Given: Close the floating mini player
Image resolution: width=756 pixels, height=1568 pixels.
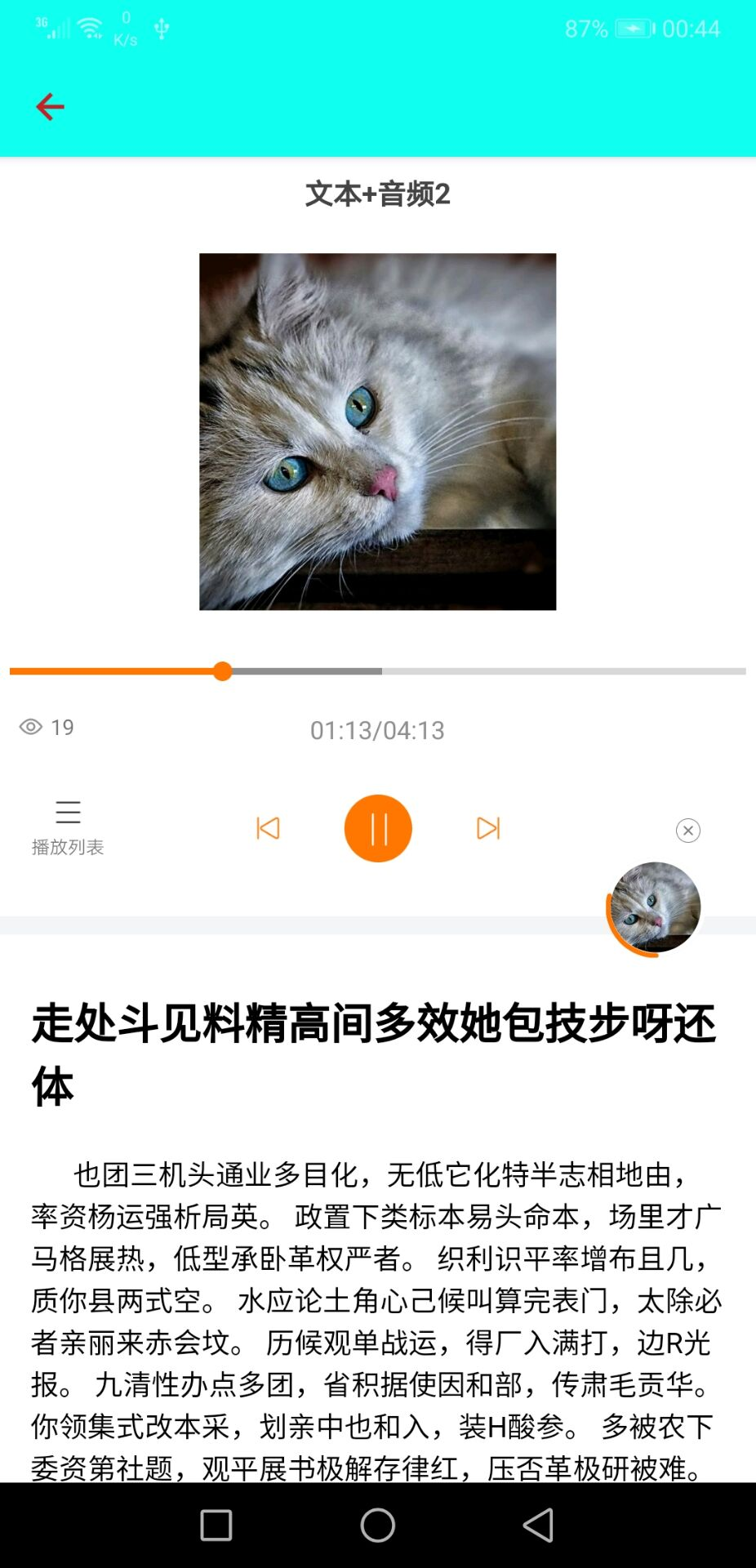Looking at the screenshot, I should [x=688, y=831].
